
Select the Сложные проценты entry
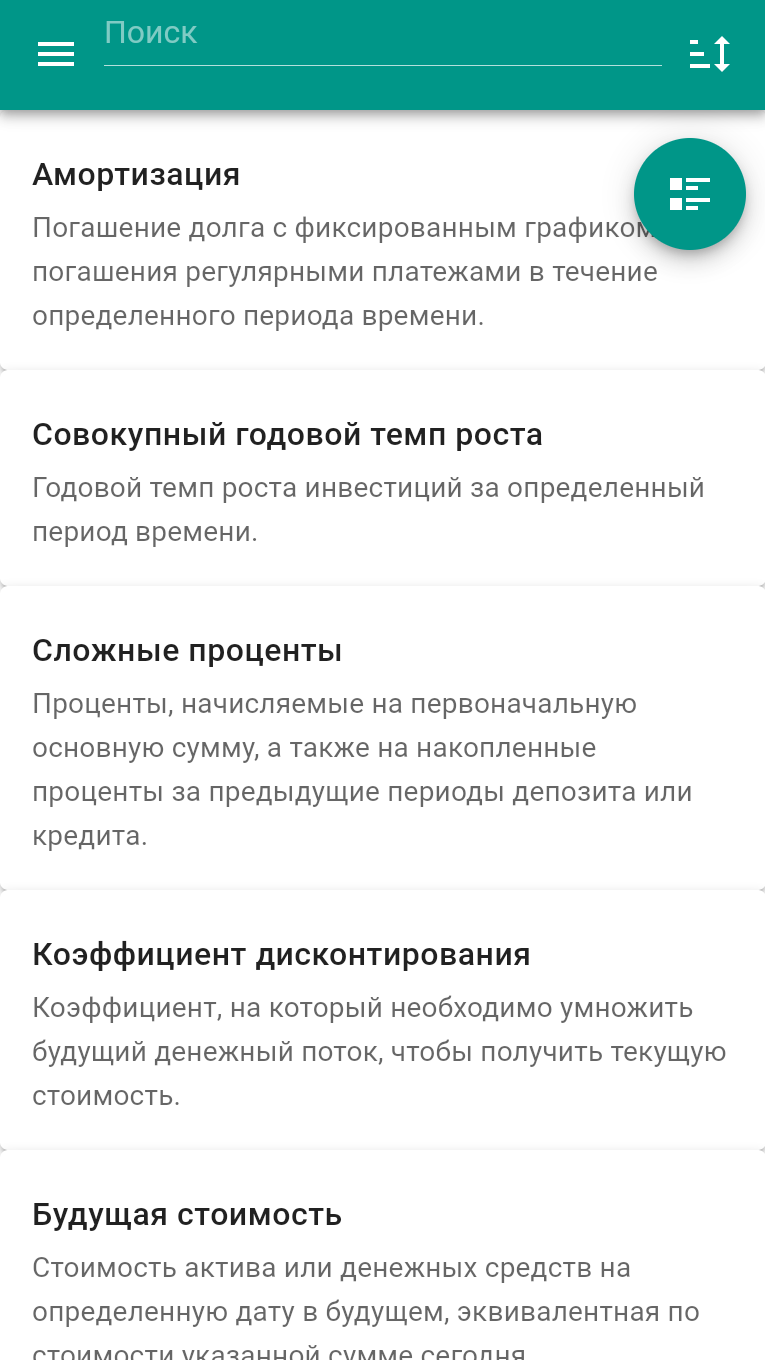point(382,738)
